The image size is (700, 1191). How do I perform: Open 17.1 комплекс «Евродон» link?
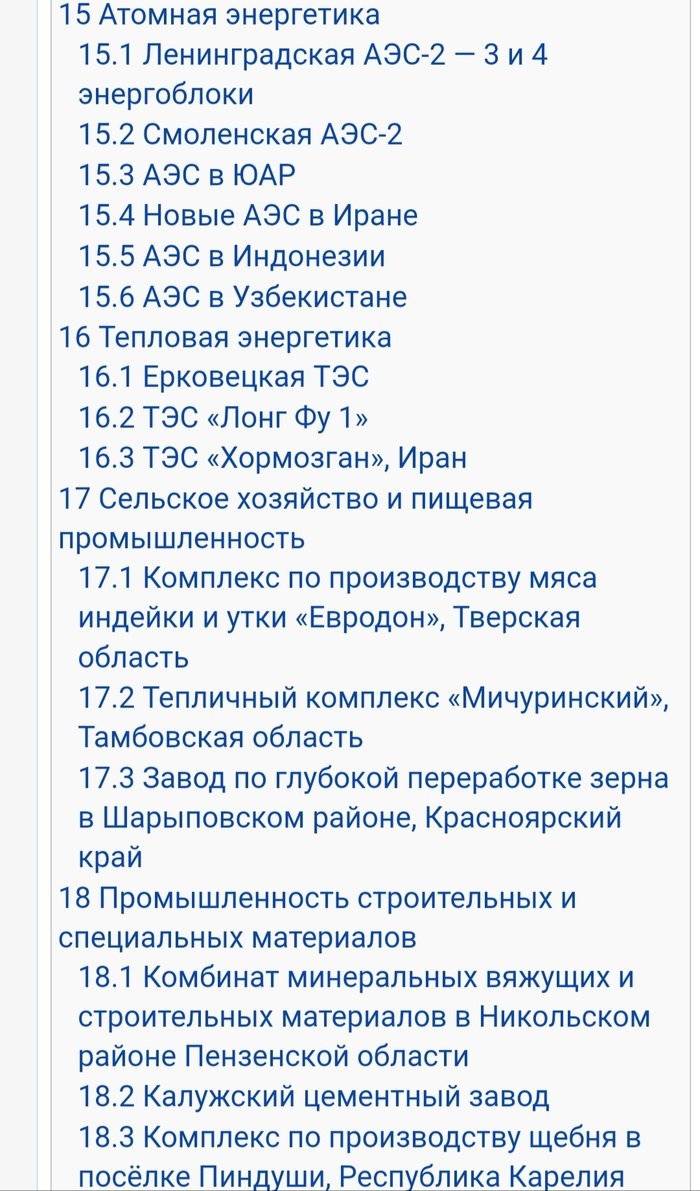337,578
